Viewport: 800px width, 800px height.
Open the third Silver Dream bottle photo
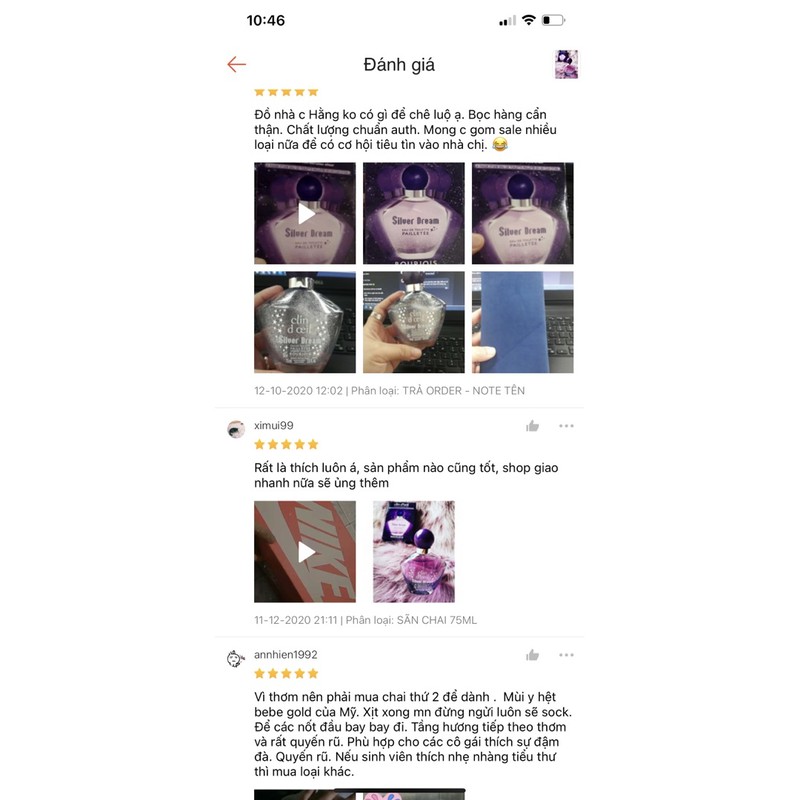pyautogui.click(x=522, y=213)
